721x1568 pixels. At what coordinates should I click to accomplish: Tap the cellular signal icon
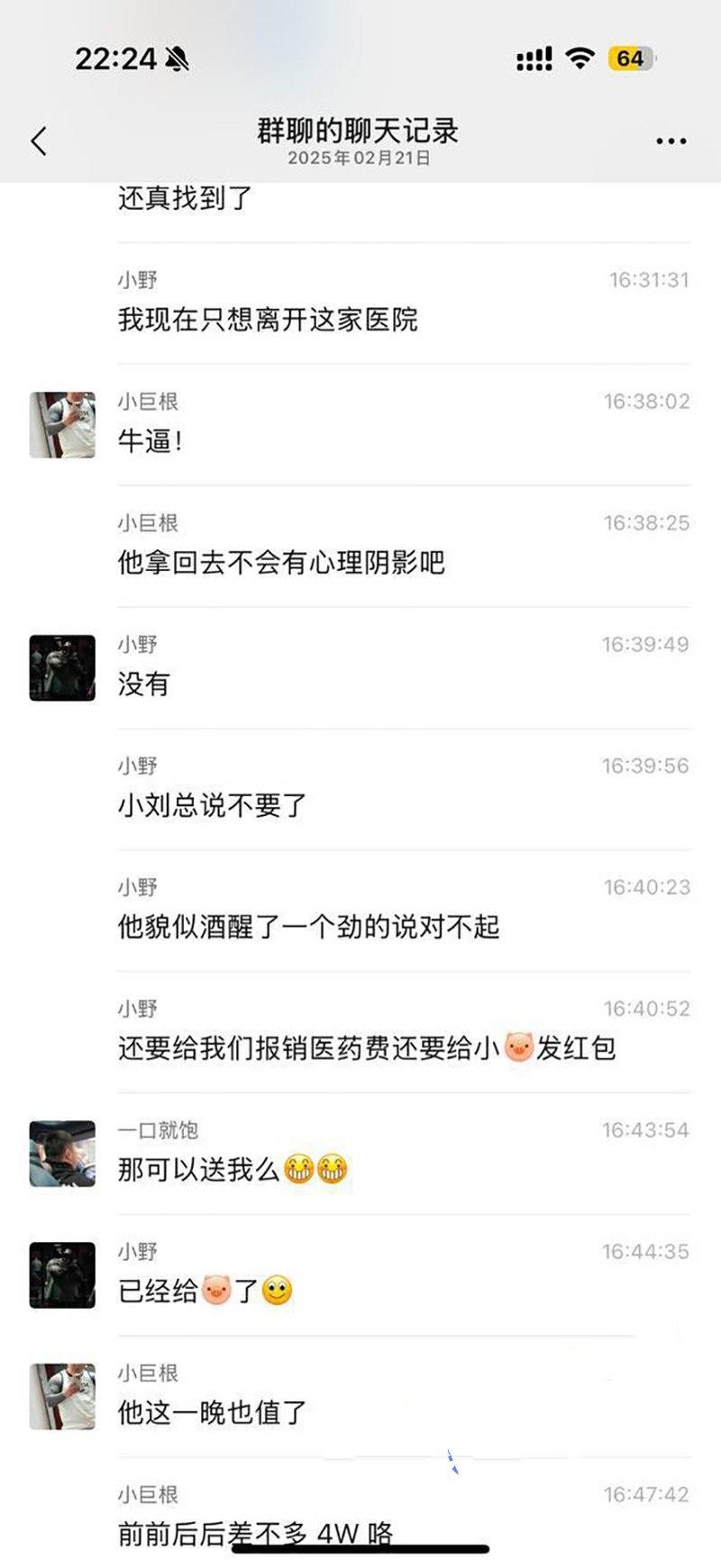(x=534, y=56)
